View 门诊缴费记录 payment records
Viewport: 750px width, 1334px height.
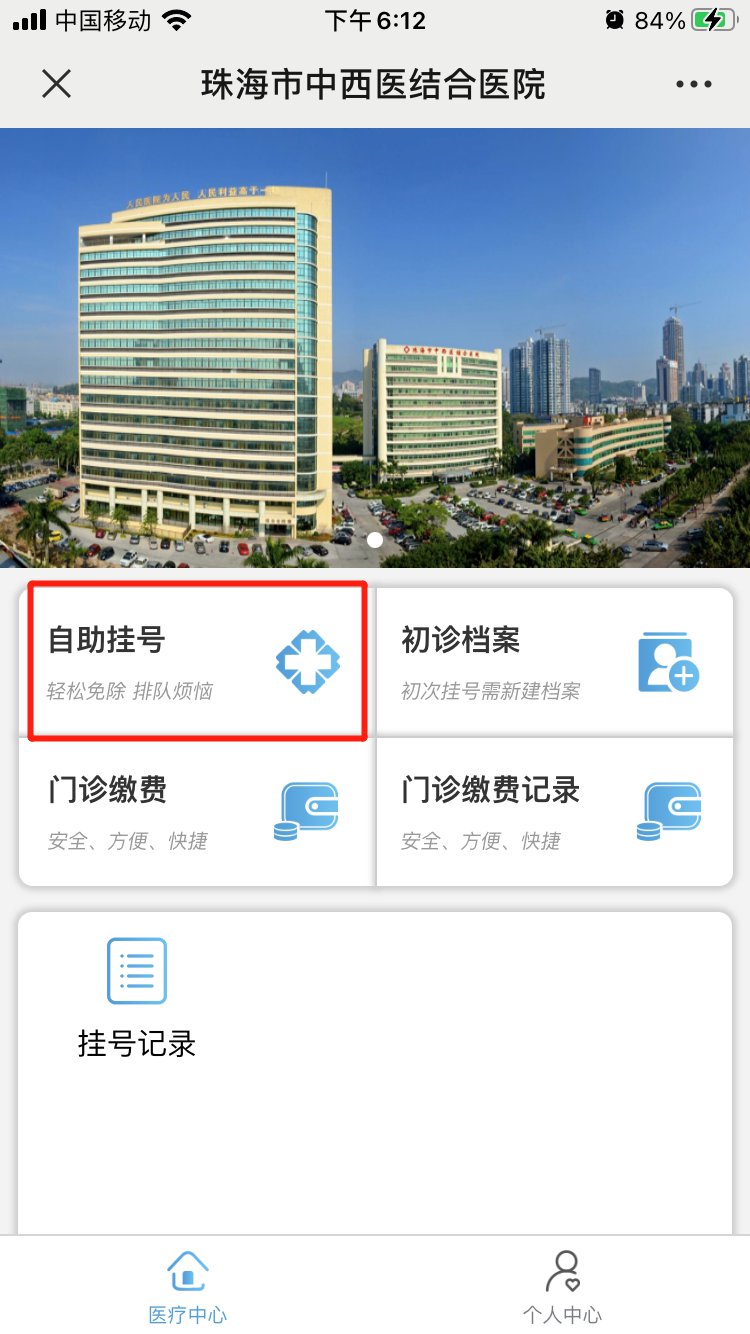[x=555, y=812]
